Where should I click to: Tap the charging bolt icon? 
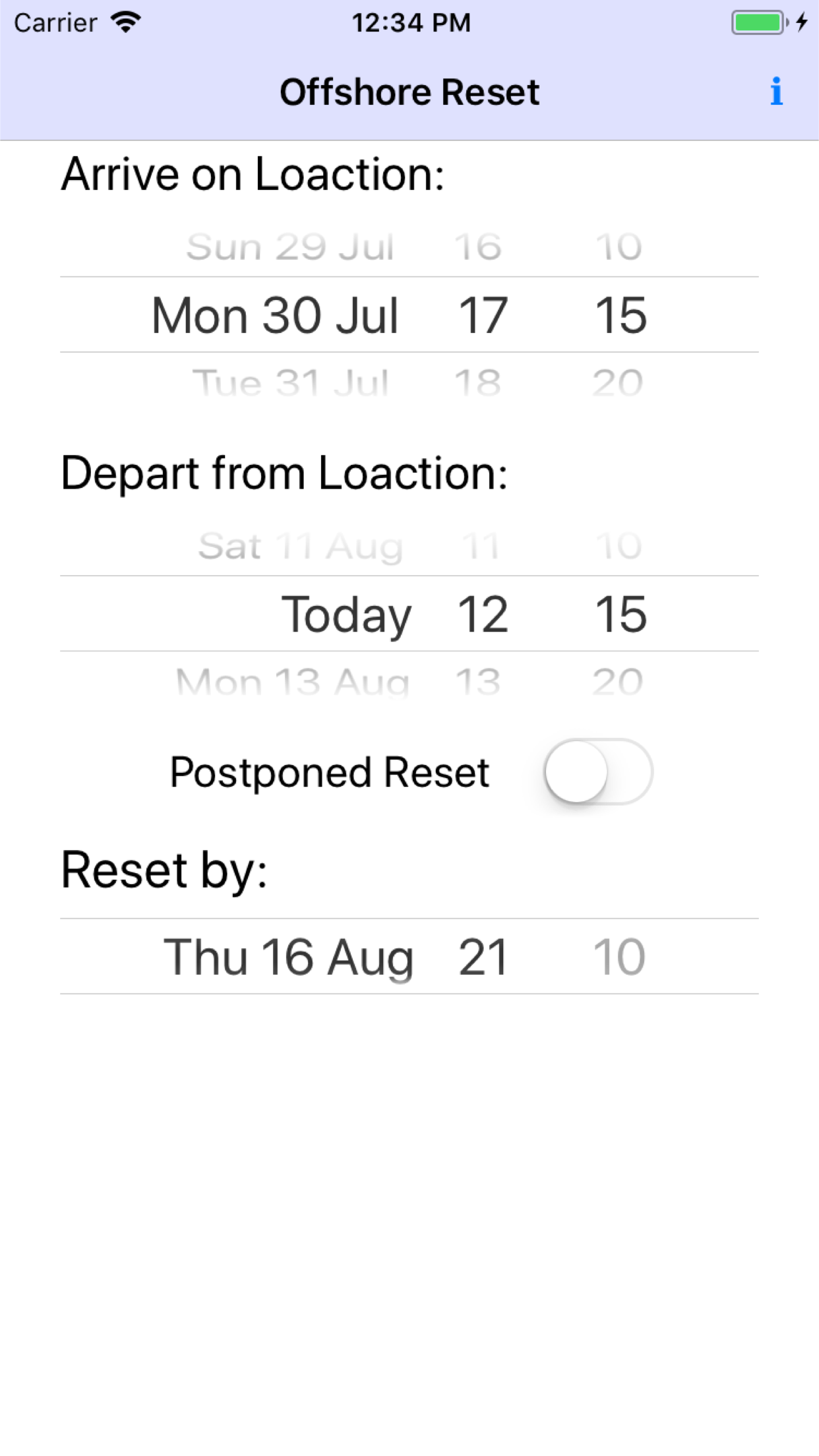click(801, 22)
